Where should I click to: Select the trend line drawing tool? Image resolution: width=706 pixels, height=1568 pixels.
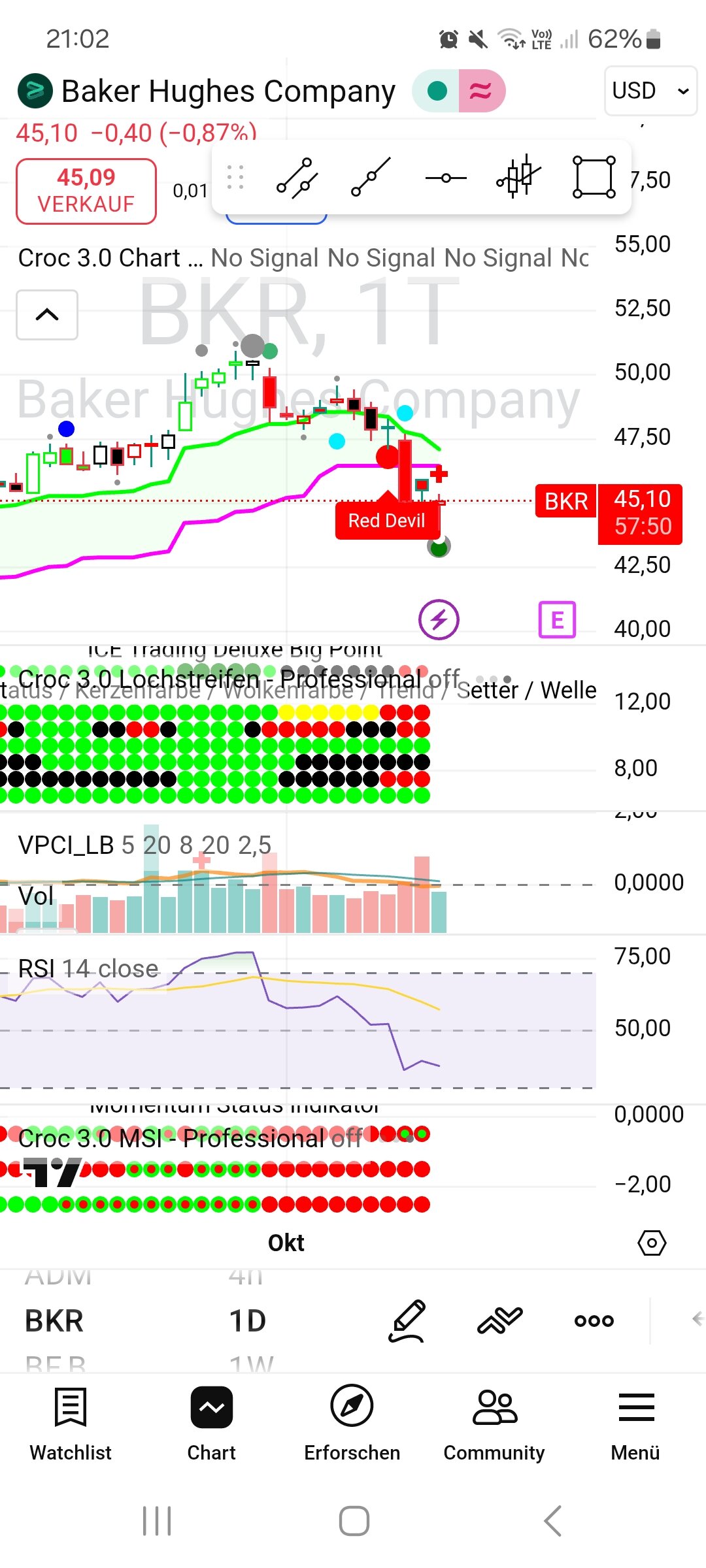coord(371,177)
